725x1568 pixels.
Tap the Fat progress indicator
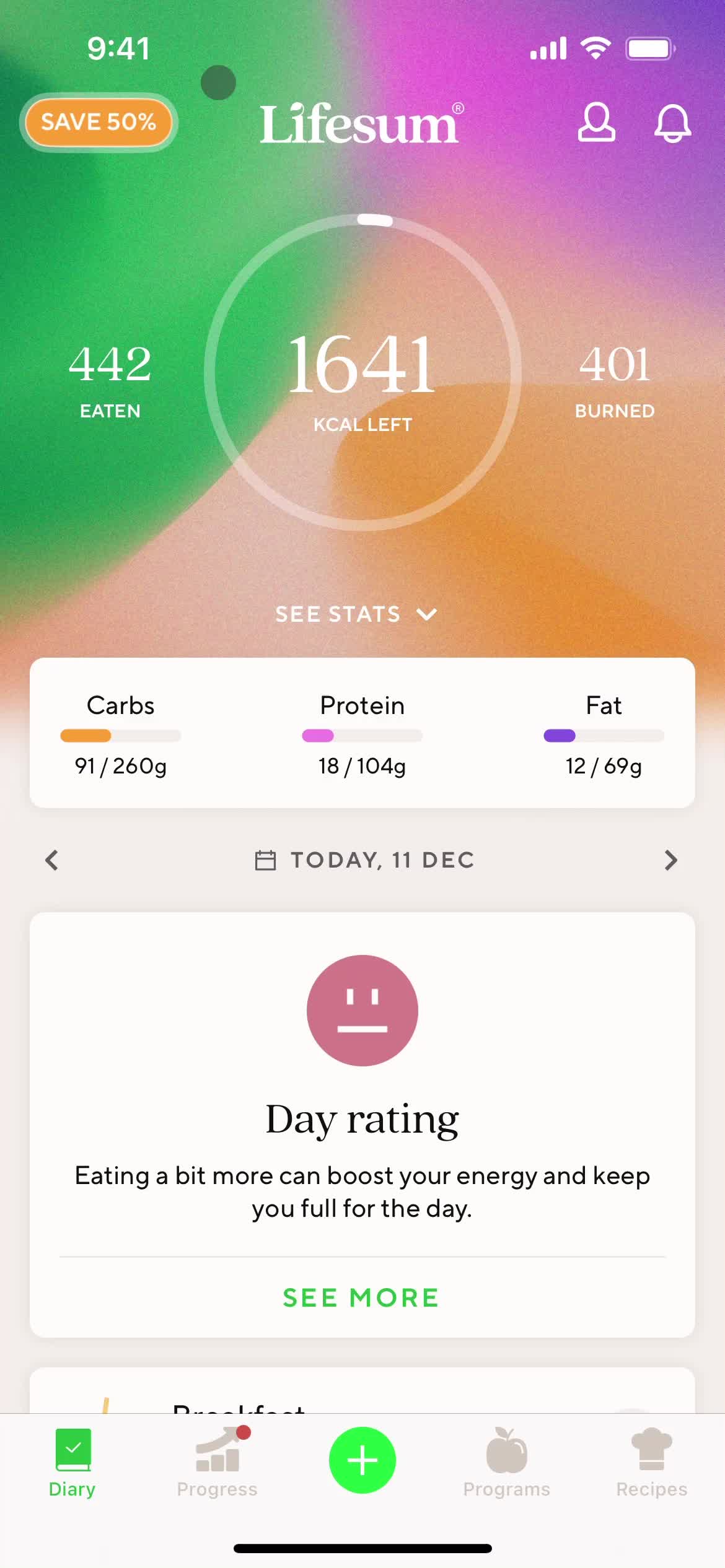tap(603, 736)
